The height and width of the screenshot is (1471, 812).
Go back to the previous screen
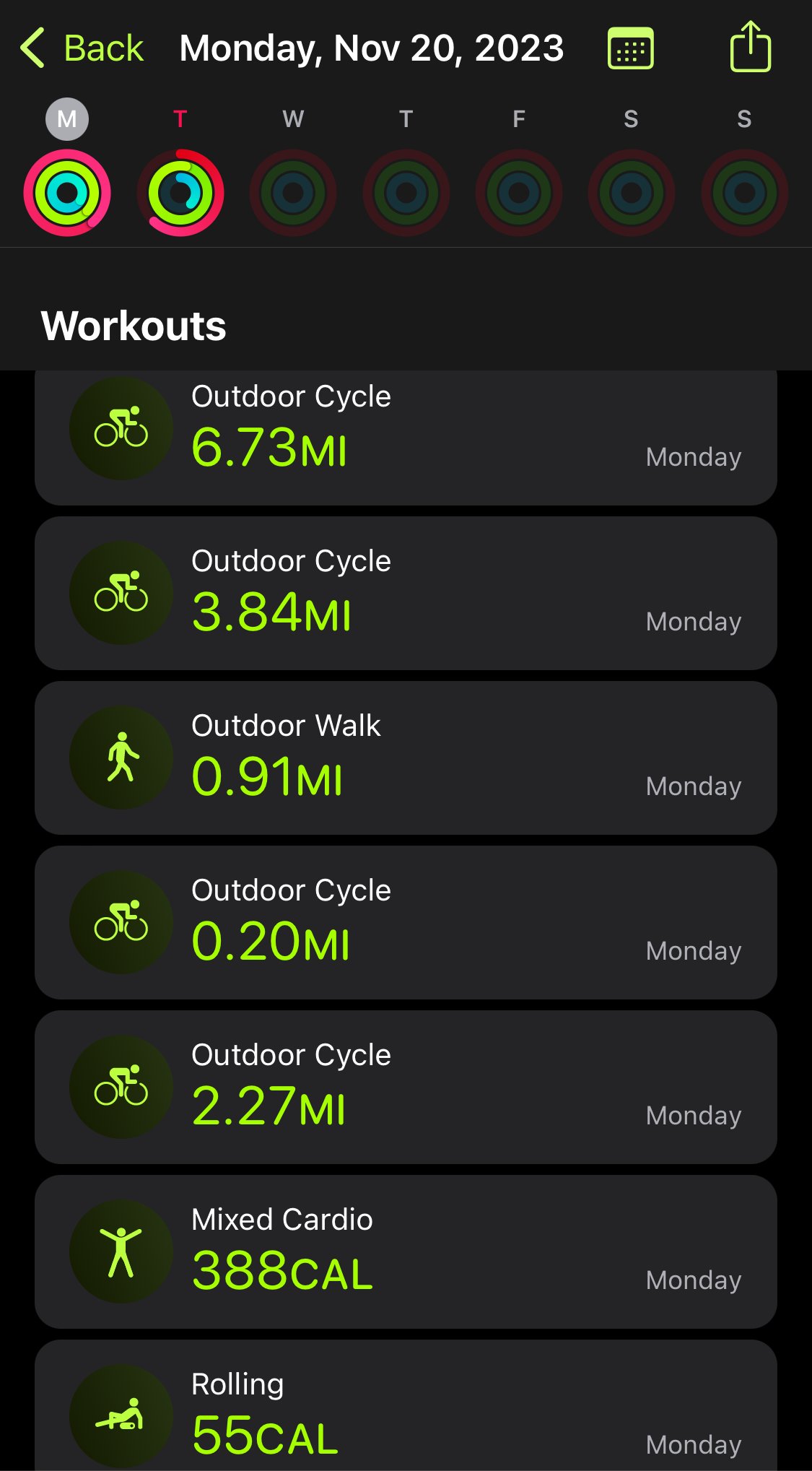(x=82, y=48)
